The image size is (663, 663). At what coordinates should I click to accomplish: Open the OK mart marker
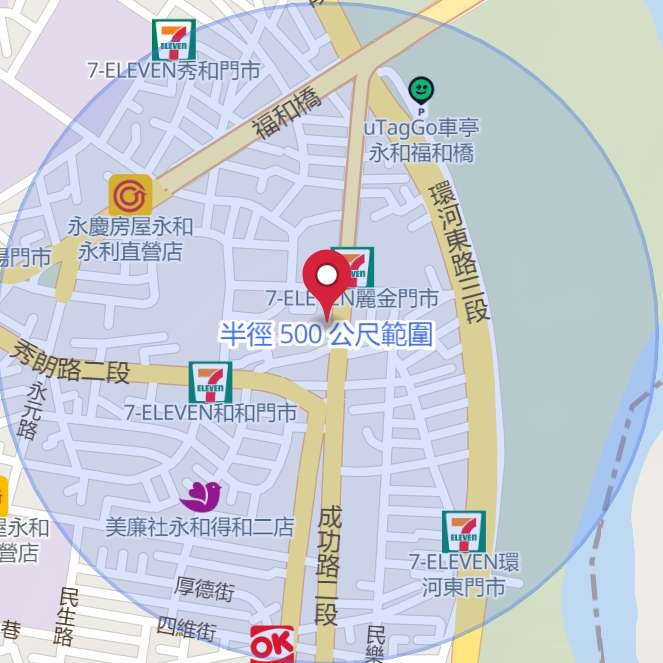272,642
